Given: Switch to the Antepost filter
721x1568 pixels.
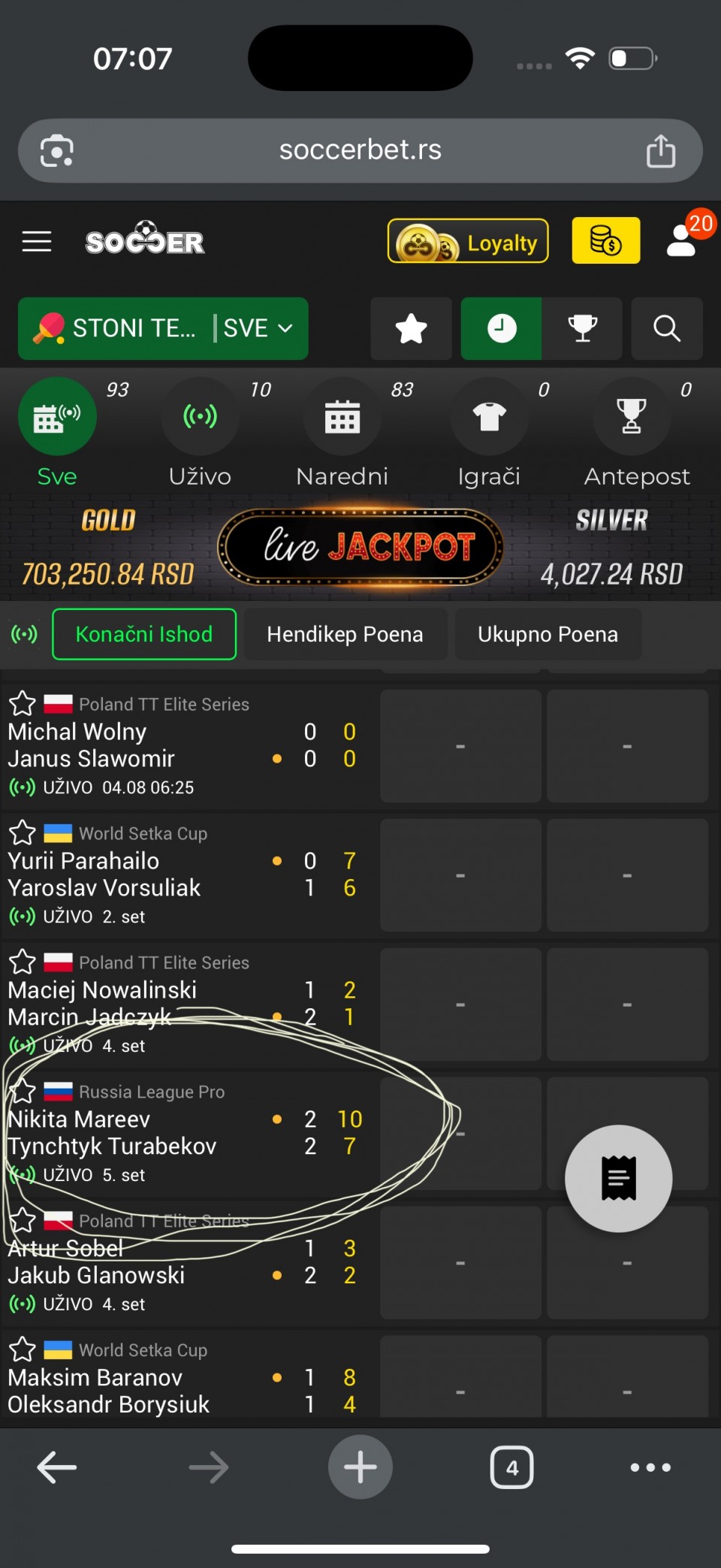Looking at the screenshot, I should pos(635,433).
